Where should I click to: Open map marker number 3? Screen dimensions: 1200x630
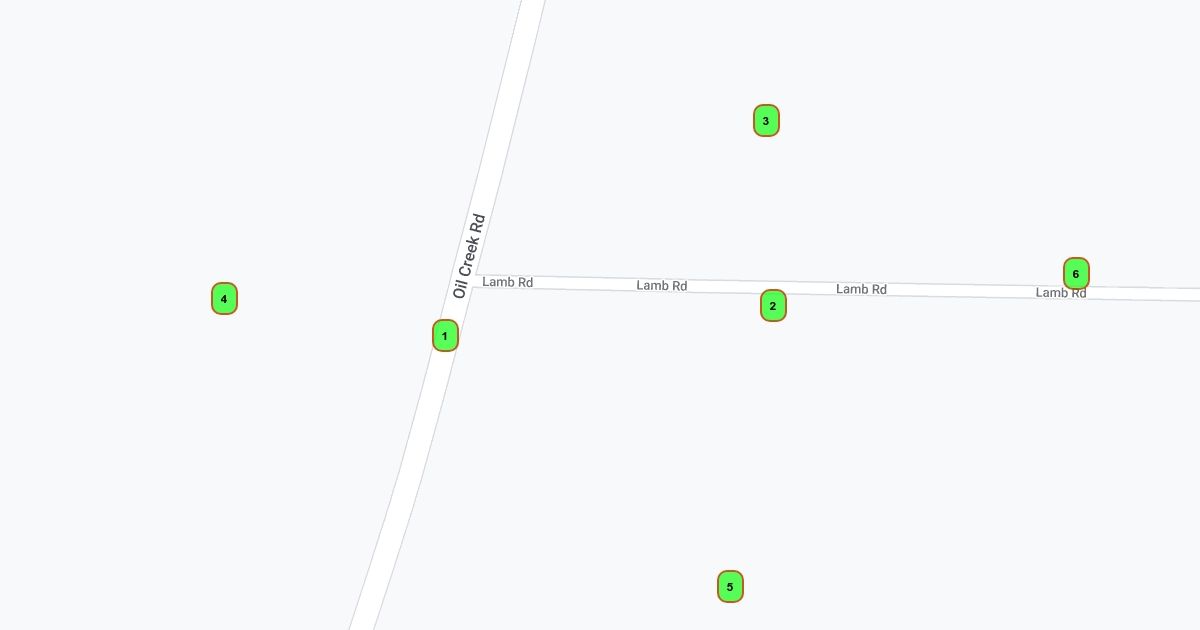(x=766, y=121)
